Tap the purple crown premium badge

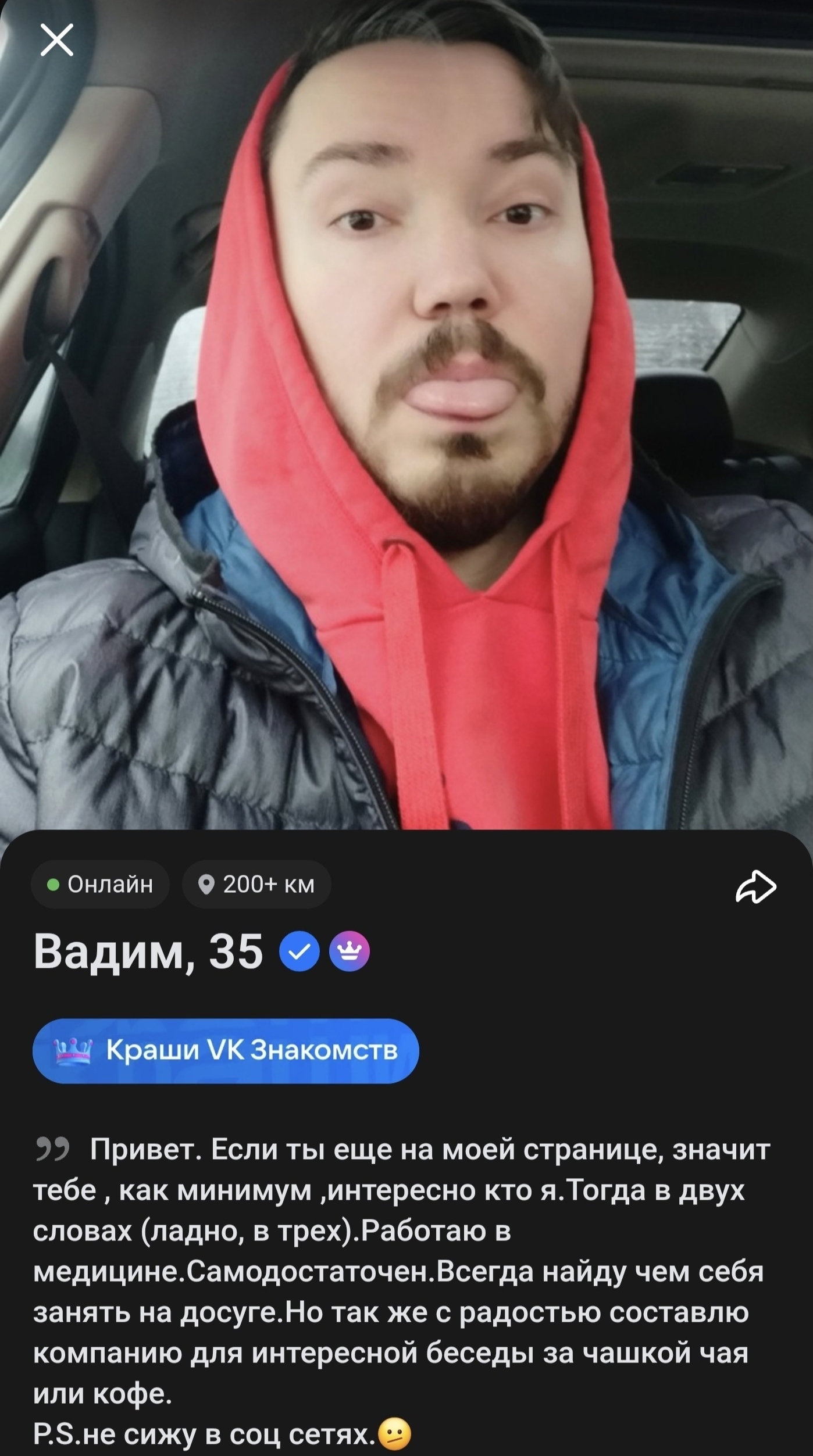point(350,952)
